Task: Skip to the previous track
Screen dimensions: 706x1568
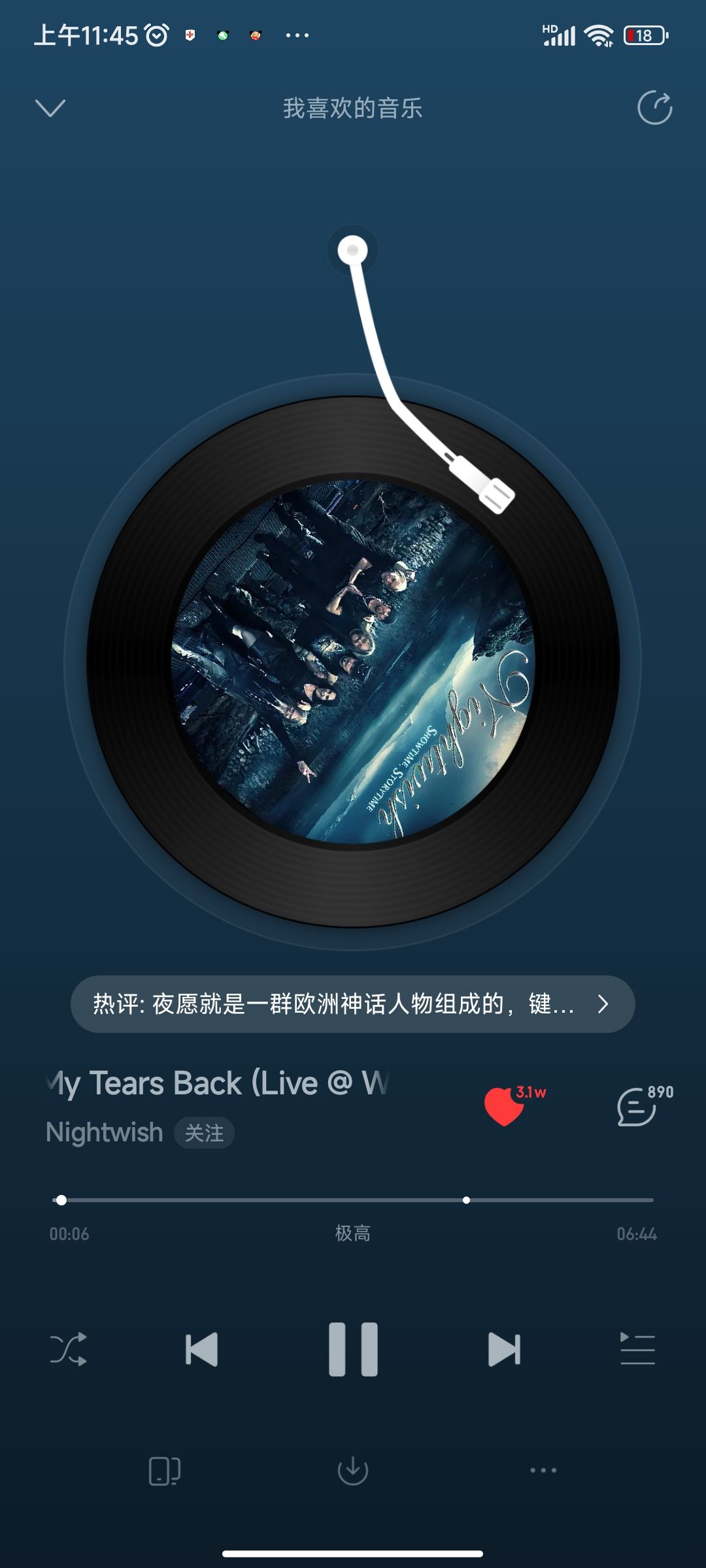Action: tap(201, 1349)
